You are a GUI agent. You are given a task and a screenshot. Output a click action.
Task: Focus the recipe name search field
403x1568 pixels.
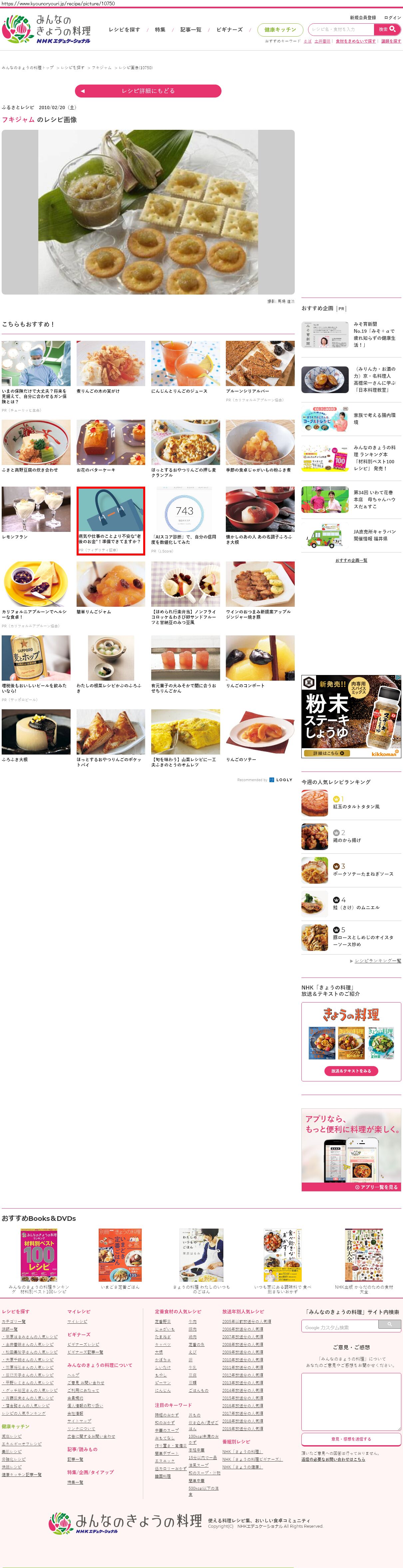pyautogui.click(x=340, y=29)
